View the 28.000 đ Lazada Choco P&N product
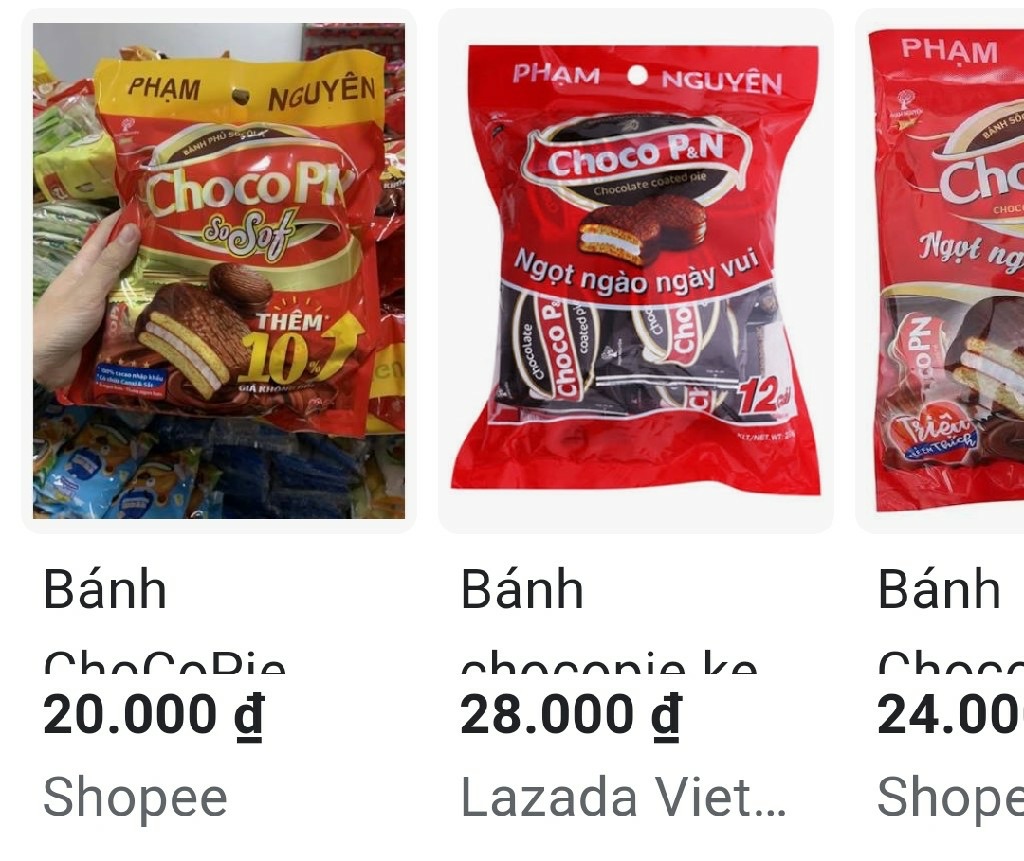This screenshot has height=861, width=1024. (635, 271)
